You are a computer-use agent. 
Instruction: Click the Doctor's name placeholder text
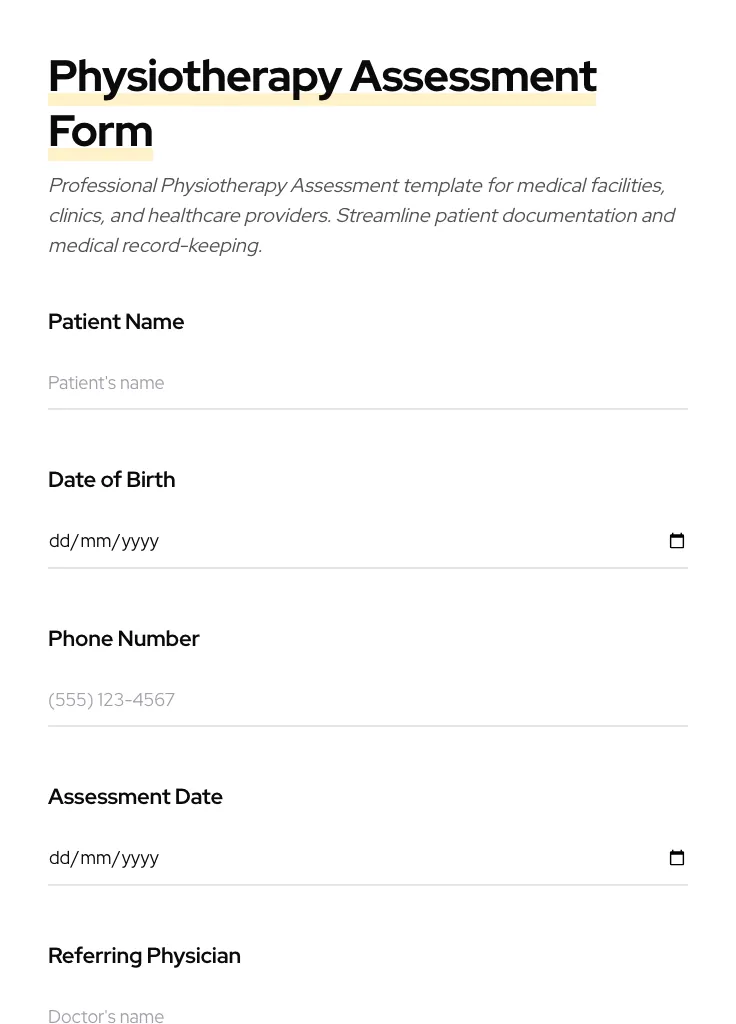pyautogui.click(x=106, y=1016)
